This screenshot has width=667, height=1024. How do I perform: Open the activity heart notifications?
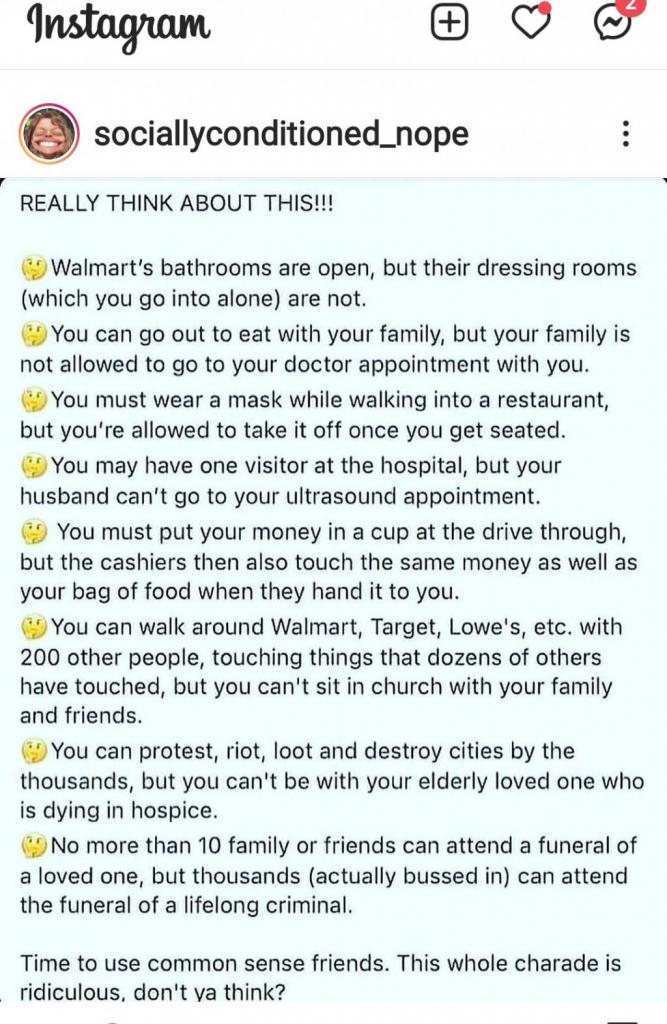coord(530,22)
